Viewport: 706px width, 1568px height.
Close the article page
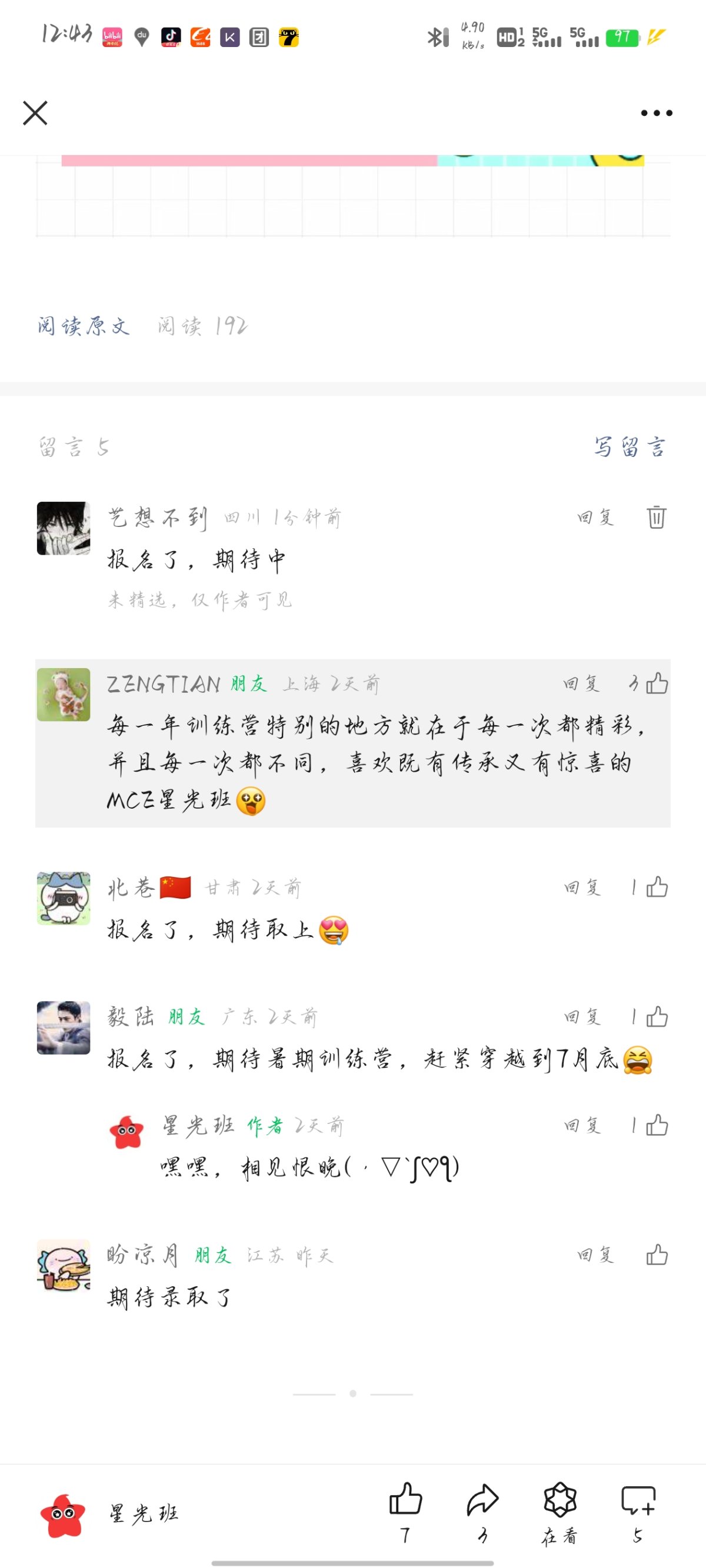[35, 112]
